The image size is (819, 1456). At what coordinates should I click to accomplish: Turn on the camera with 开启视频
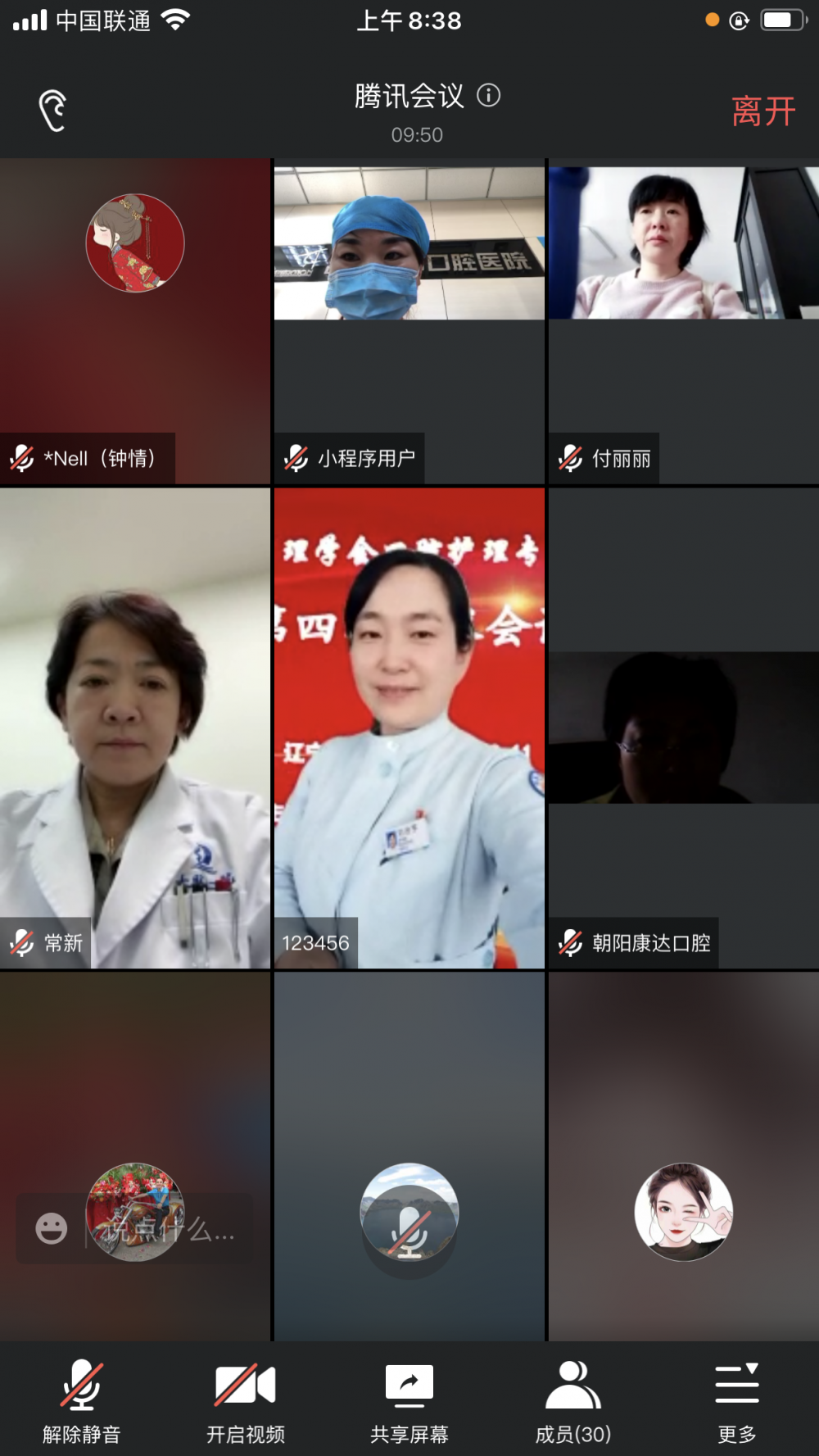246,1402
